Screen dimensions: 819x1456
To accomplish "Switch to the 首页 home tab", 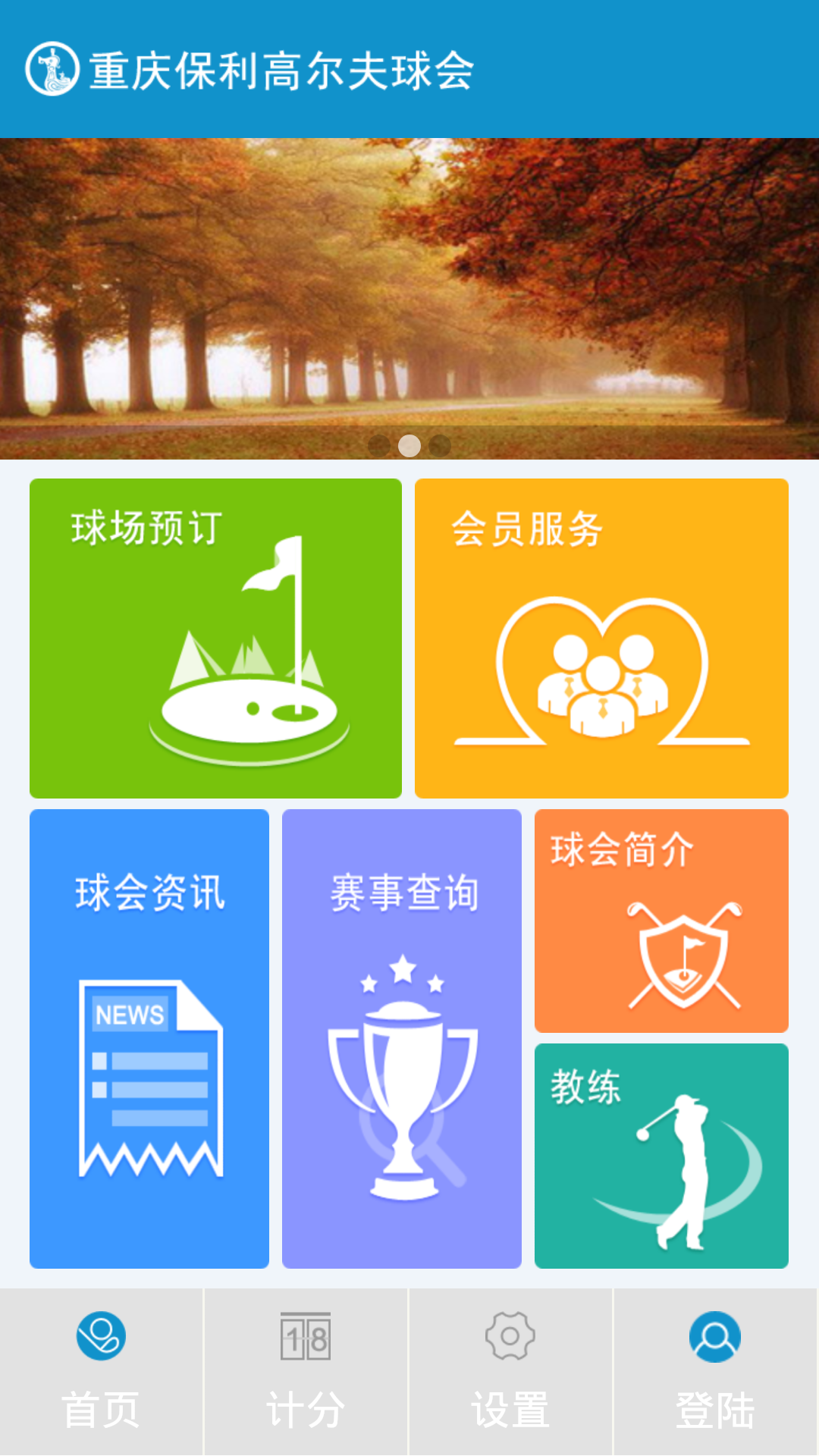I will [102, 1372].
